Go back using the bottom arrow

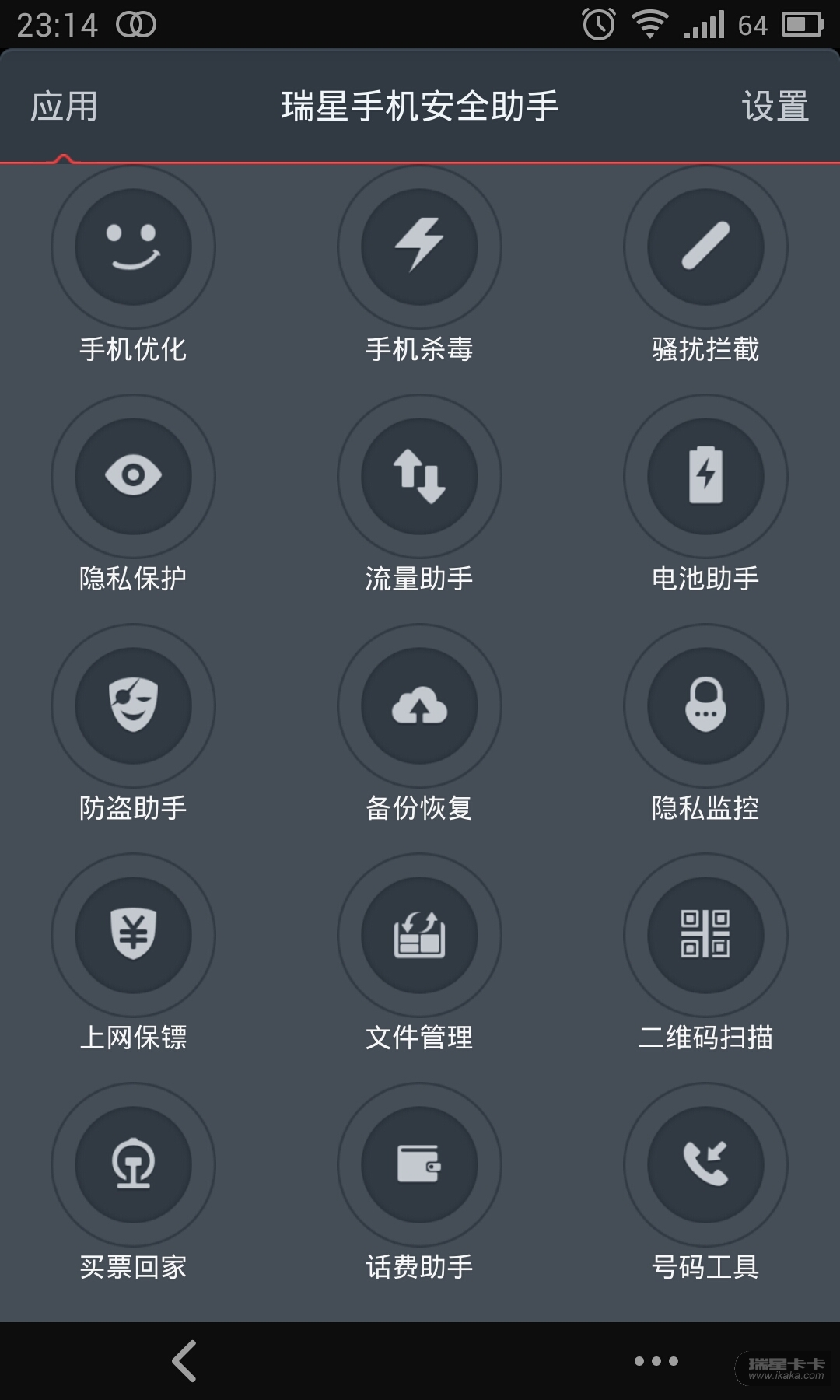point(184,1361)
